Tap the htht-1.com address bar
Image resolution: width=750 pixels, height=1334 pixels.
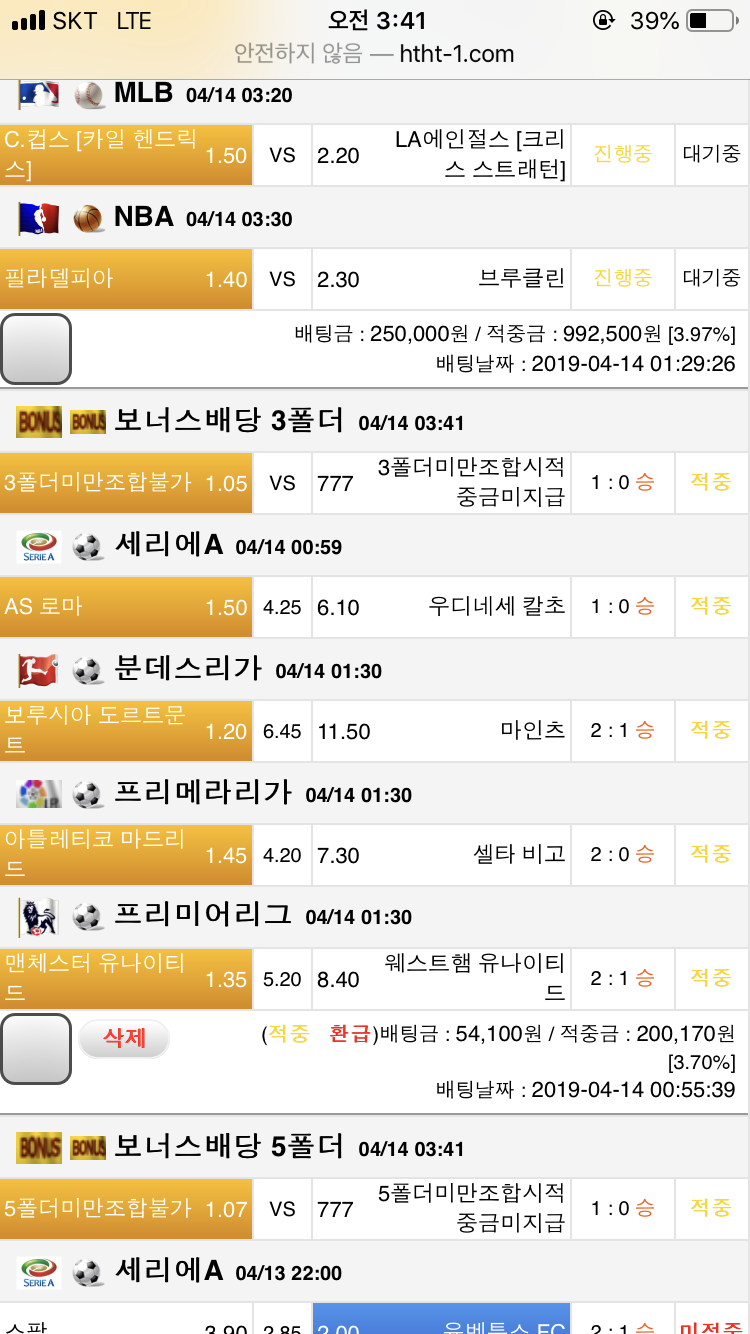click(374, 54)
